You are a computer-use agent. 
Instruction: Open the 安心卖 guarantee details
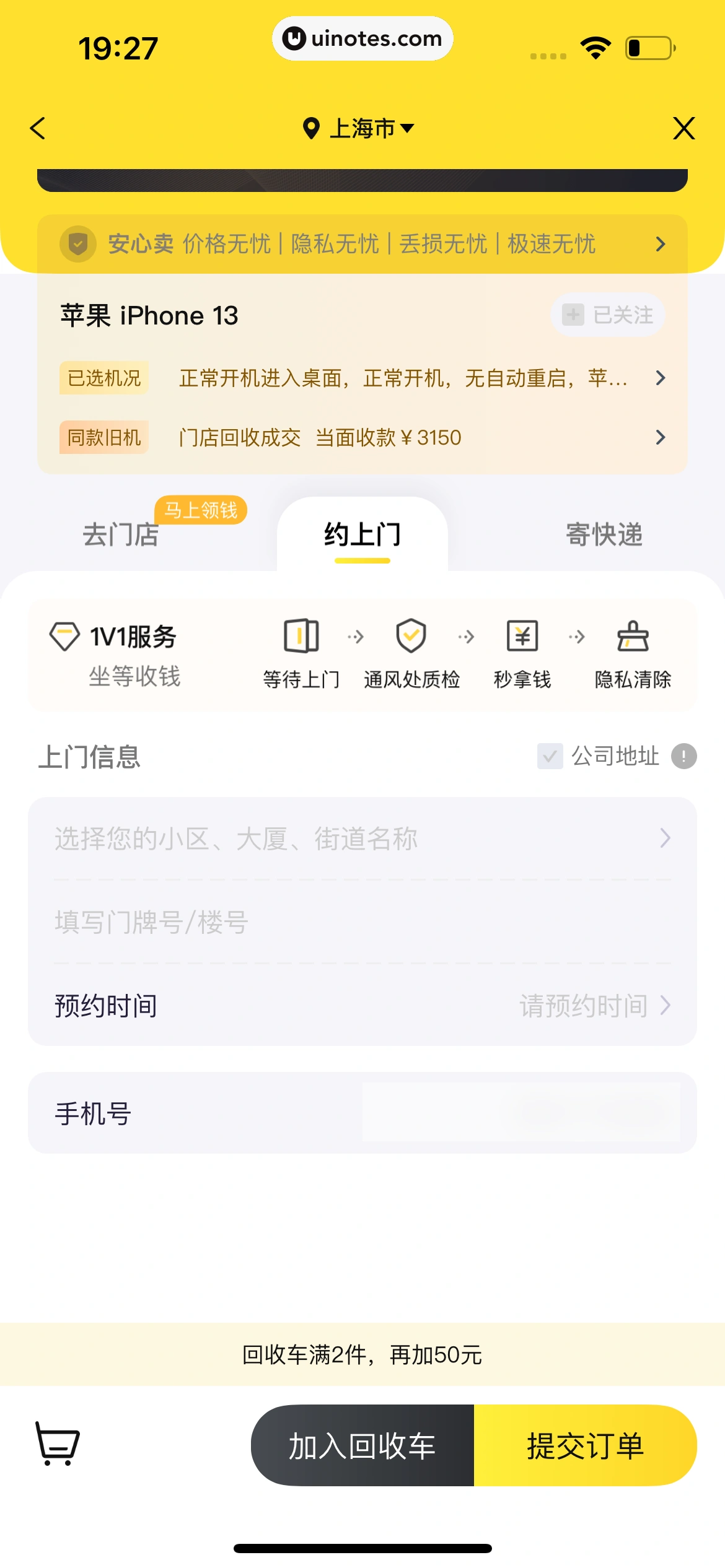362,244
